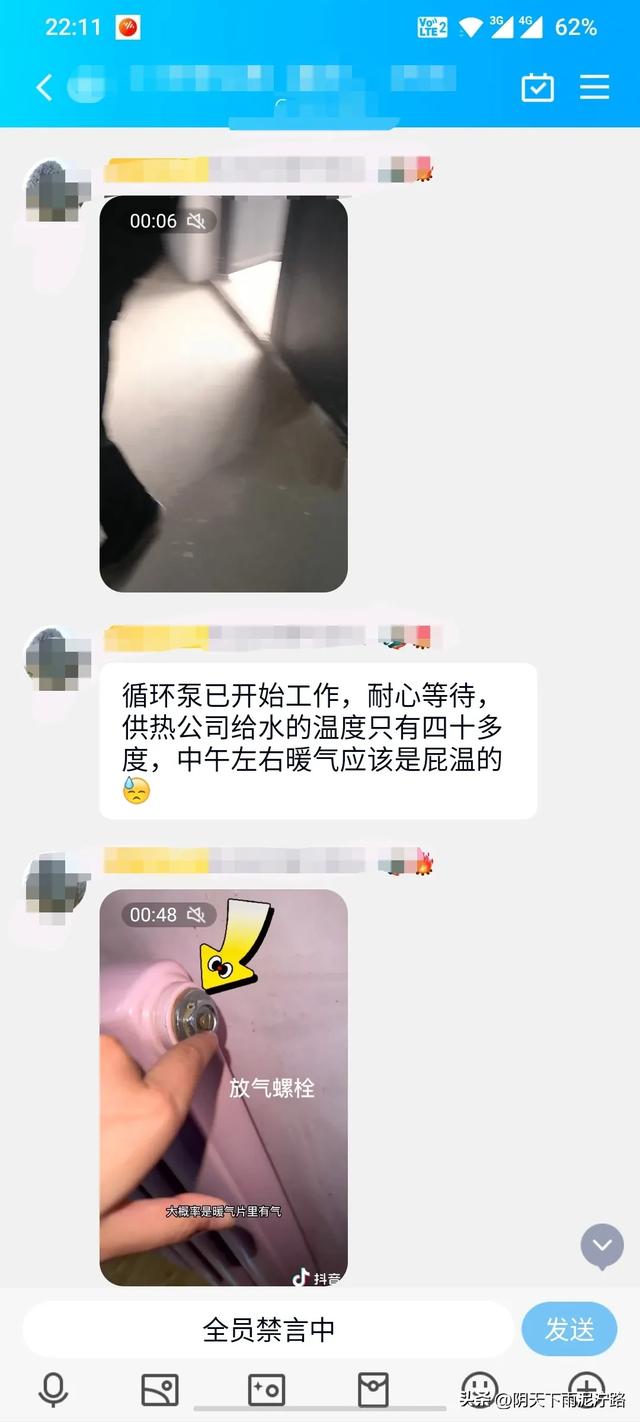640x1422 pixels.
Task: Open the group menu icon
Action: [x=595, y=87]
